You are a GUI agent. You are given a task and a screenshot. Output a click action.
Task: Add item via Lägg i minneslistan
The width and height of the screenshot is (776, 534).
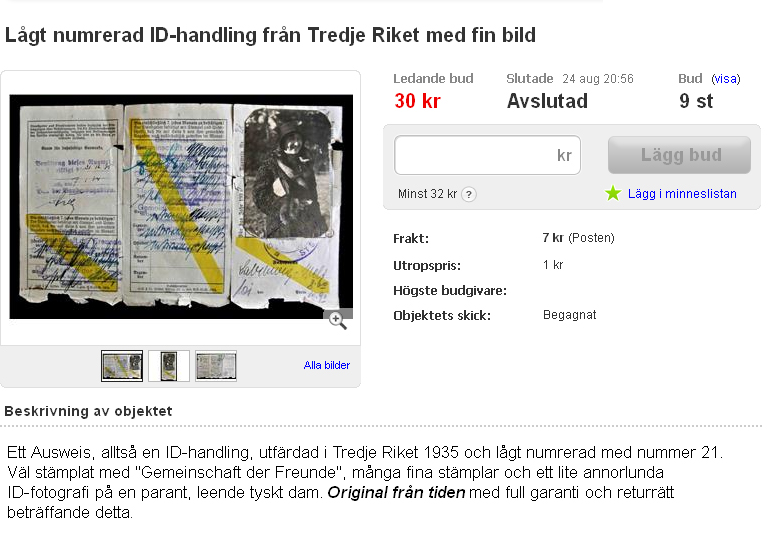point(681,194)
